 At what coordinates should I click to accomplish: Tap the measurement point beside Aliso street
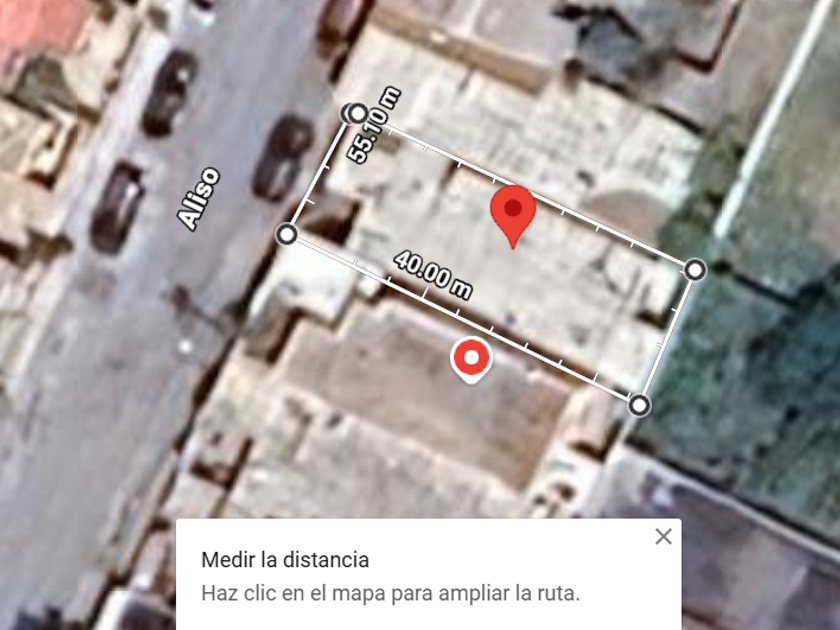[287, 234]
